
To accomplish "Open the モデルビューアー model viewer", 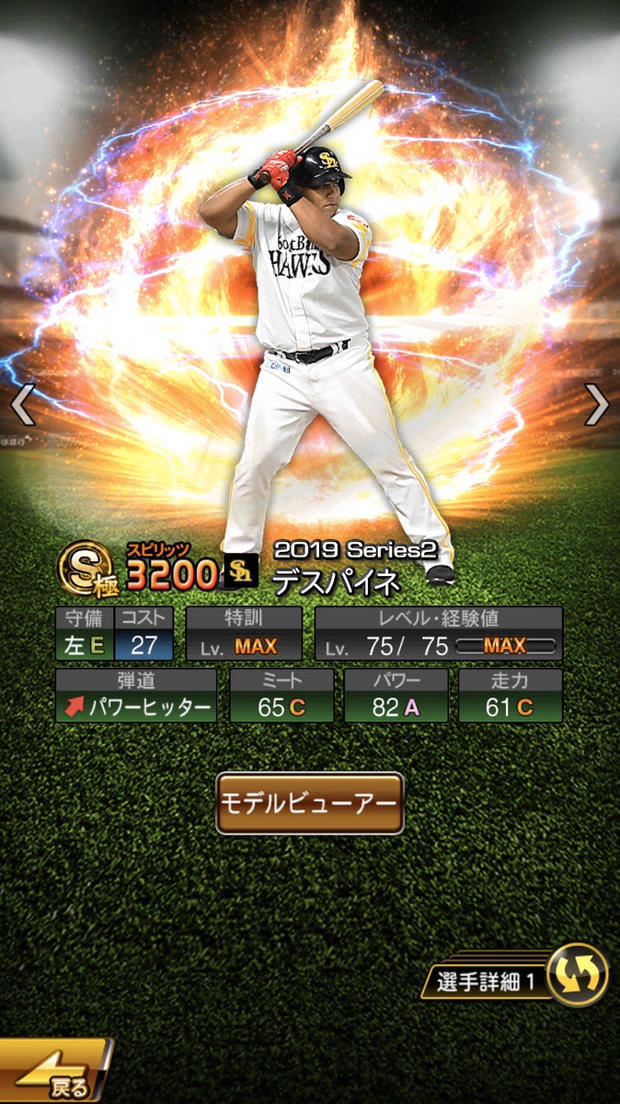I will (310, 803).
